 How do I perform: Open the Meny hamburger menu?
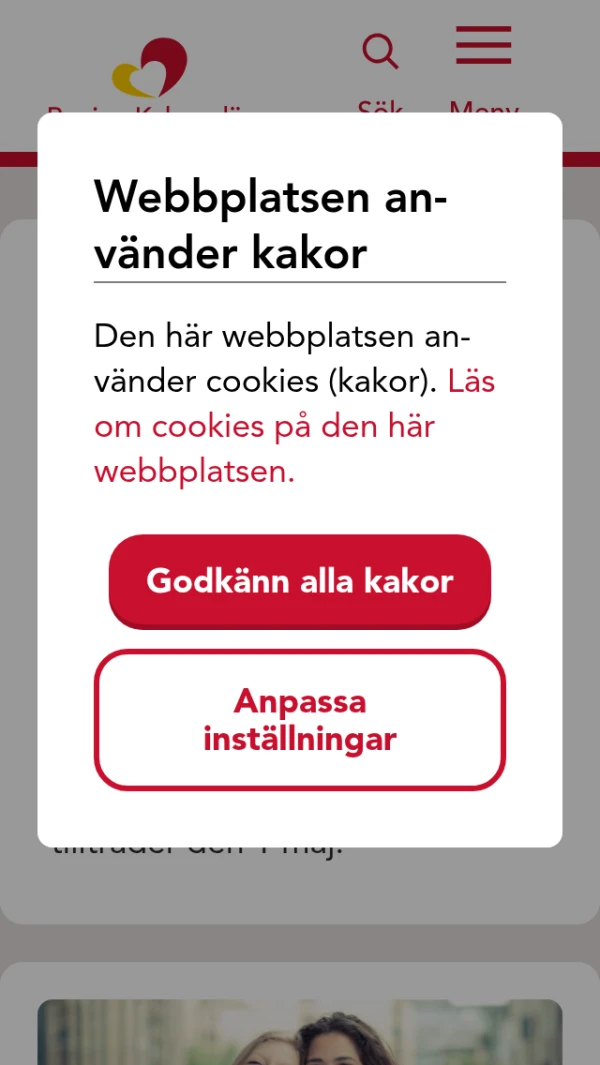[484, 48]
